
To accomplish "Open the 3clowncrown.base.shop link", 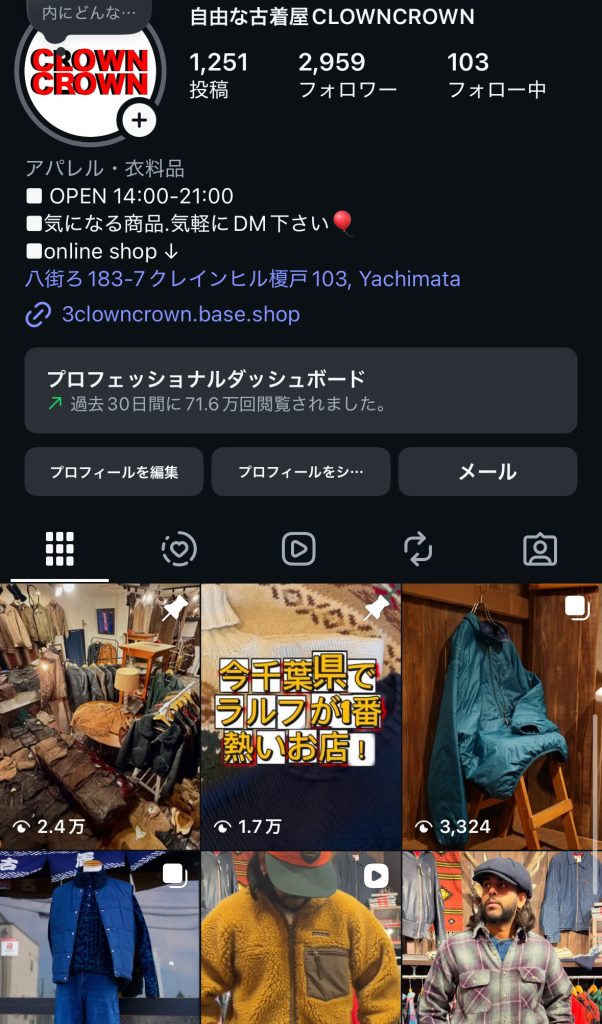I will 180,315.
